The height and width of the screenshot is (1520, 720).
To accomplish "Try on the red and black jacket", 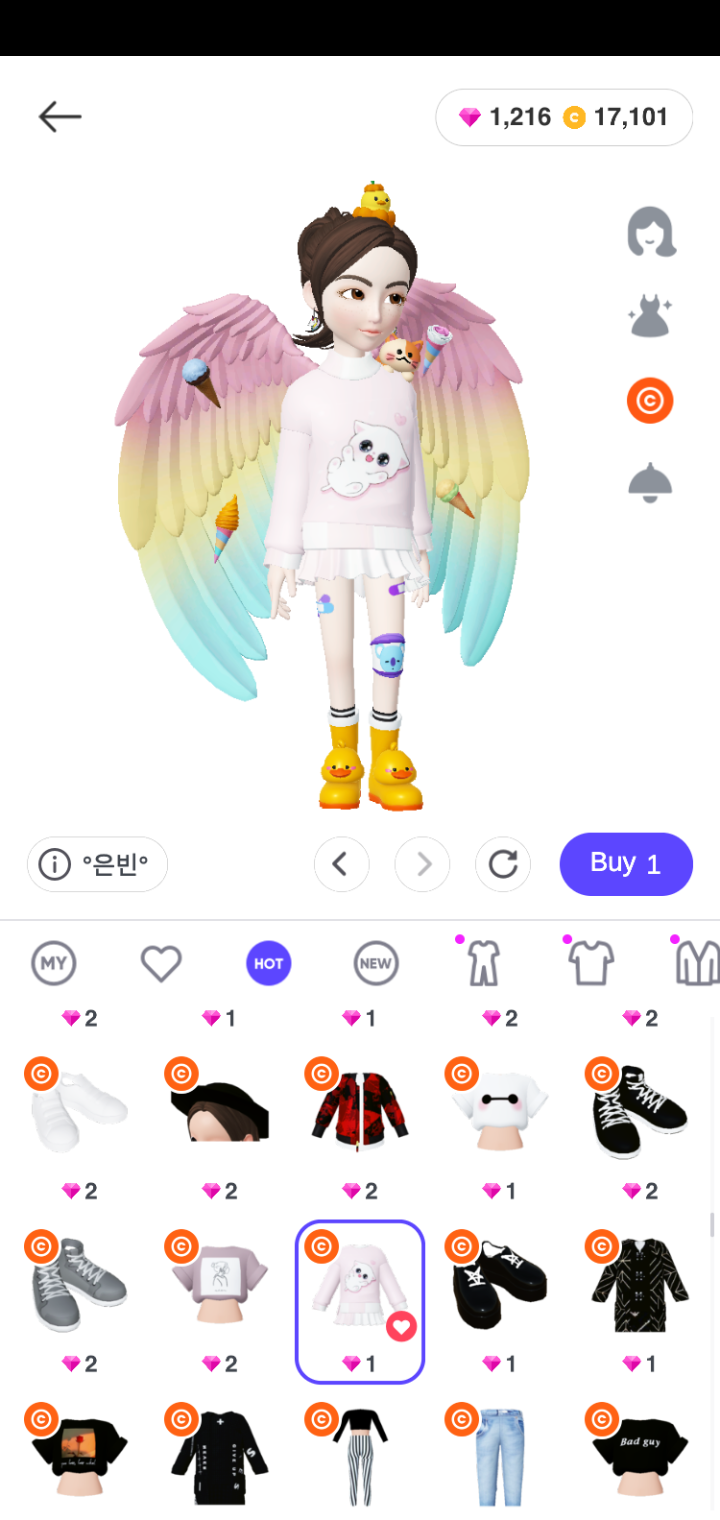I will click(360, 1112).
